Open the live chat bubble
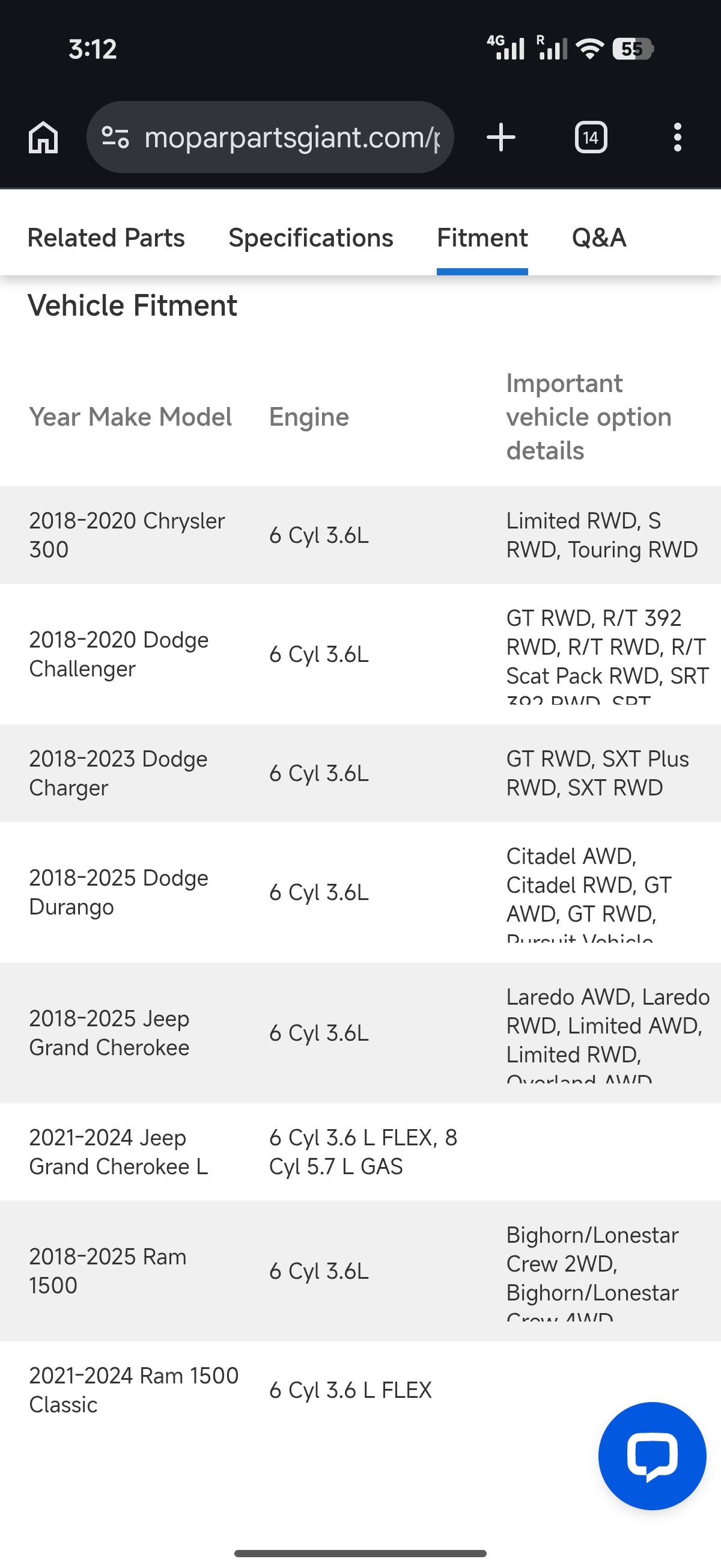721x1568 pixels. [653, 1456]
